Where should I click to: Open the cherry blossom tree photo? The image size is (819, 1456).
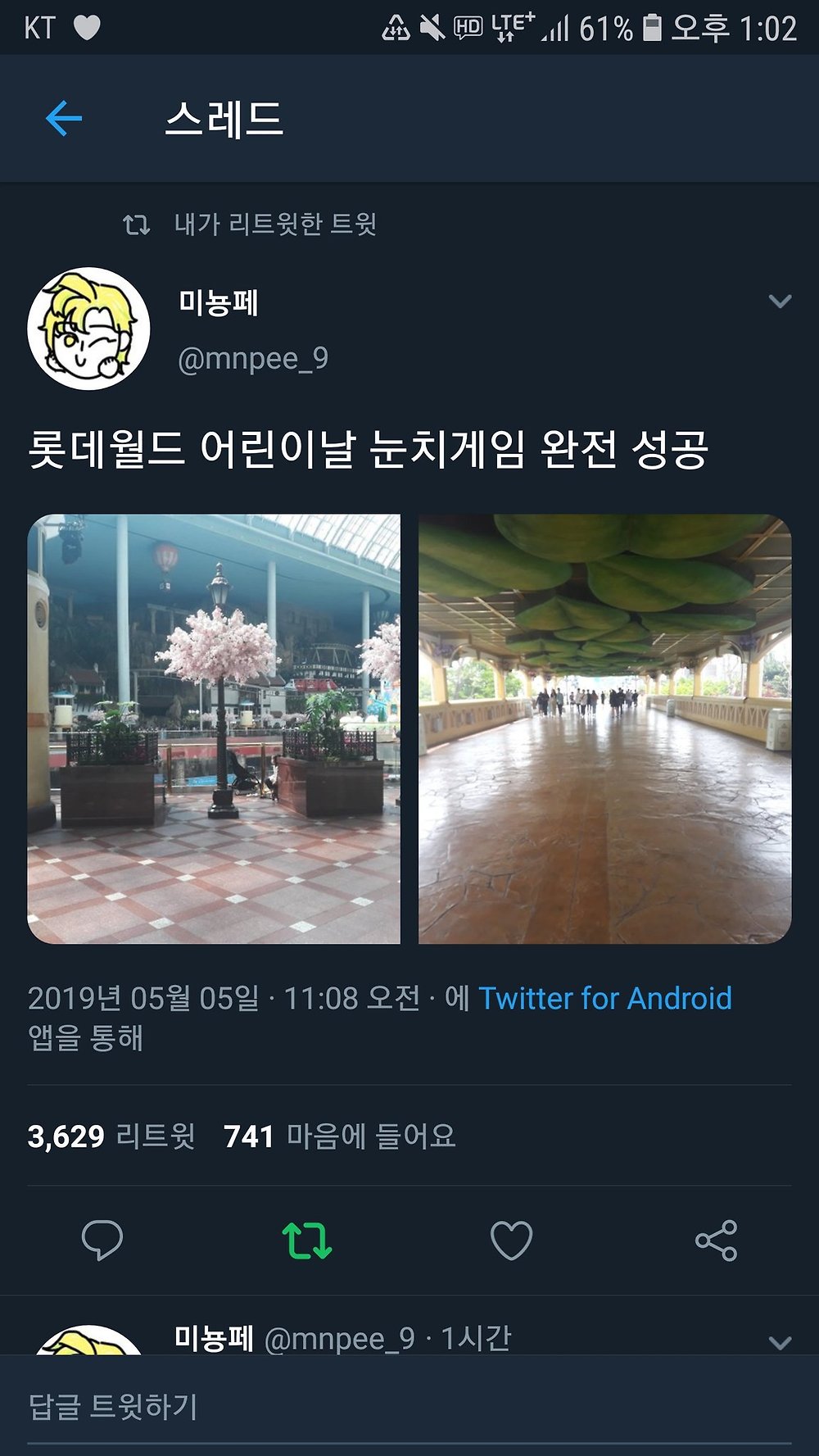point(214,728)
